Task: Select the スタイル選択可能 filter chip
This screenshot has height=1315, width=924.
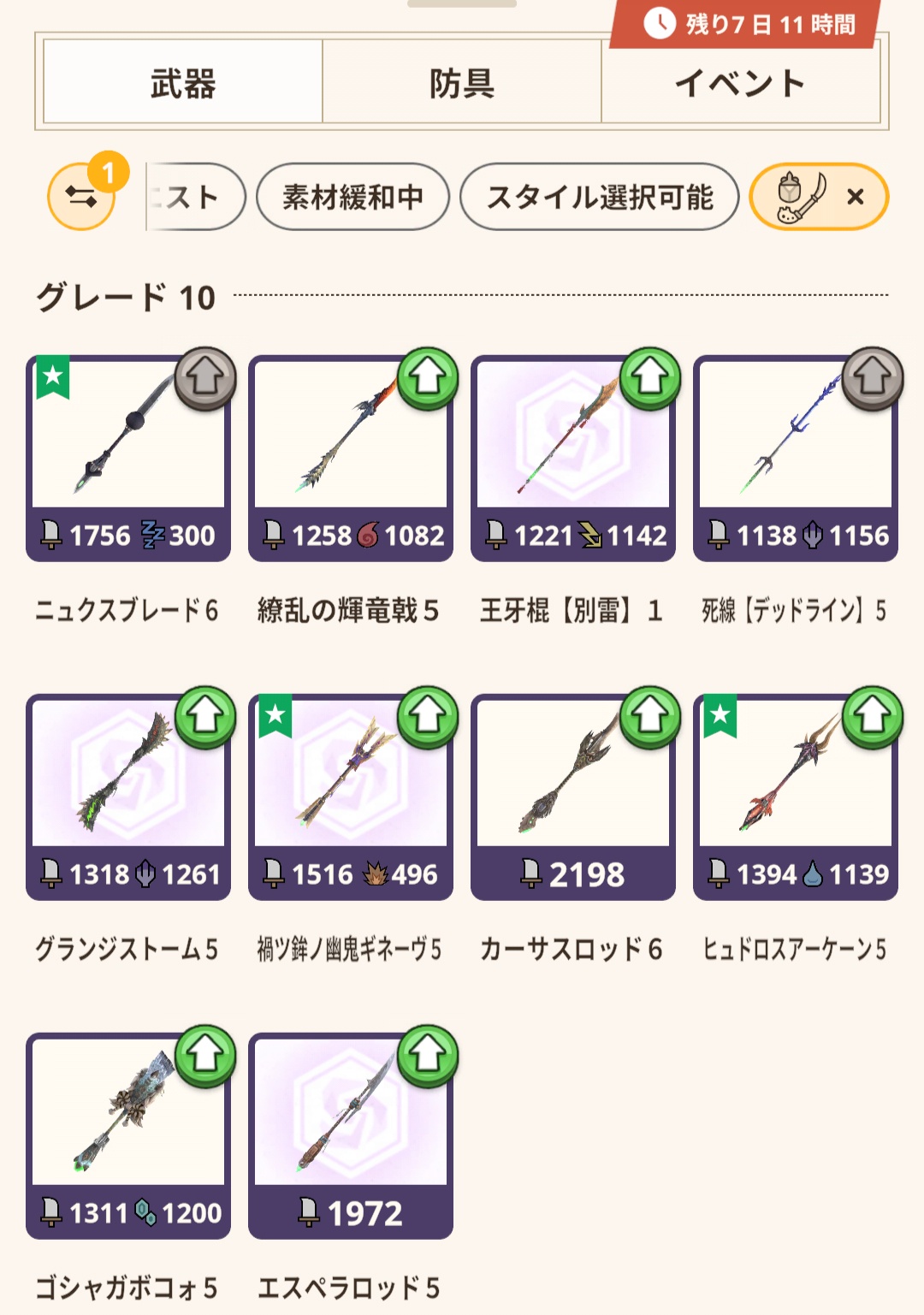Action: point(599,198)
